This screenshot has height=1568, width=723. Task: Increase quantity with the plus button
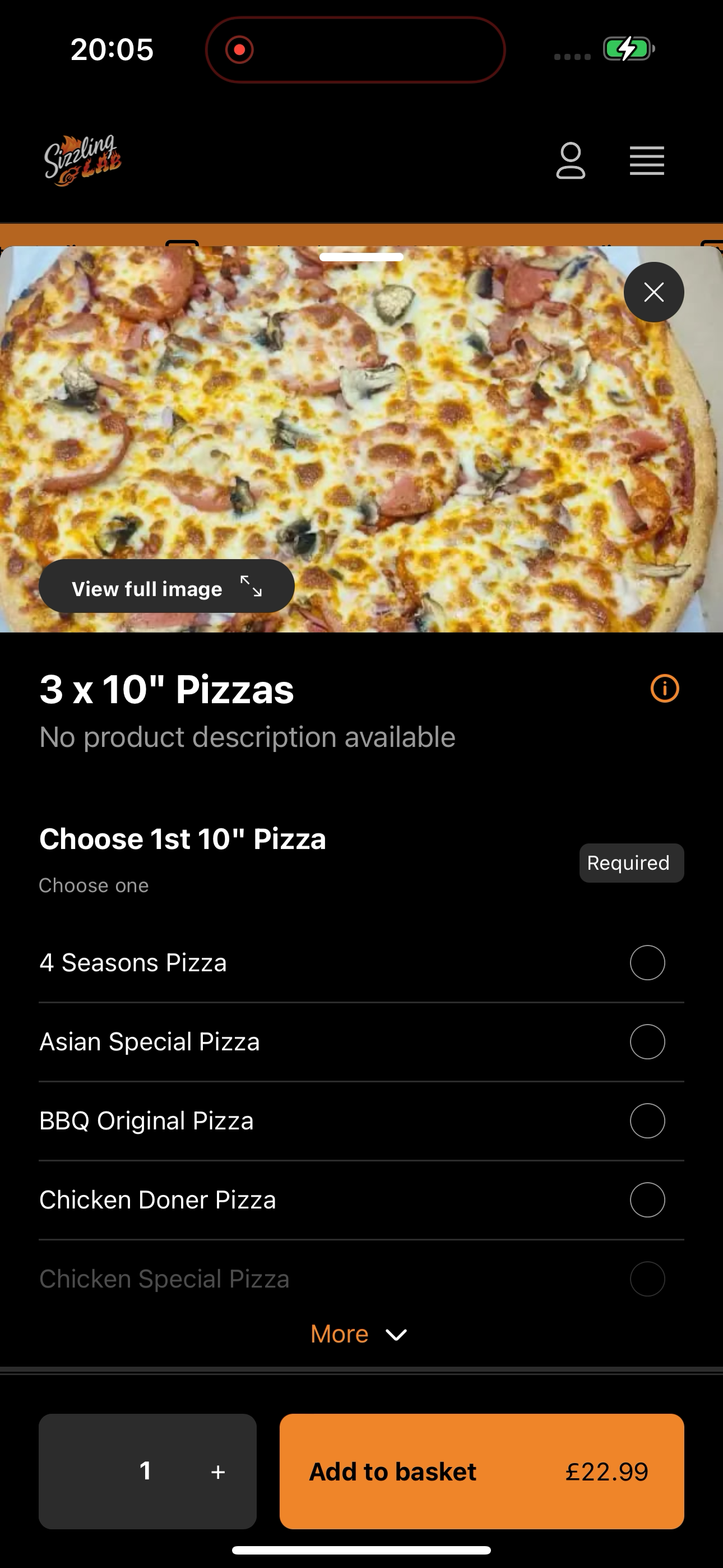(x=218, y=1472)
